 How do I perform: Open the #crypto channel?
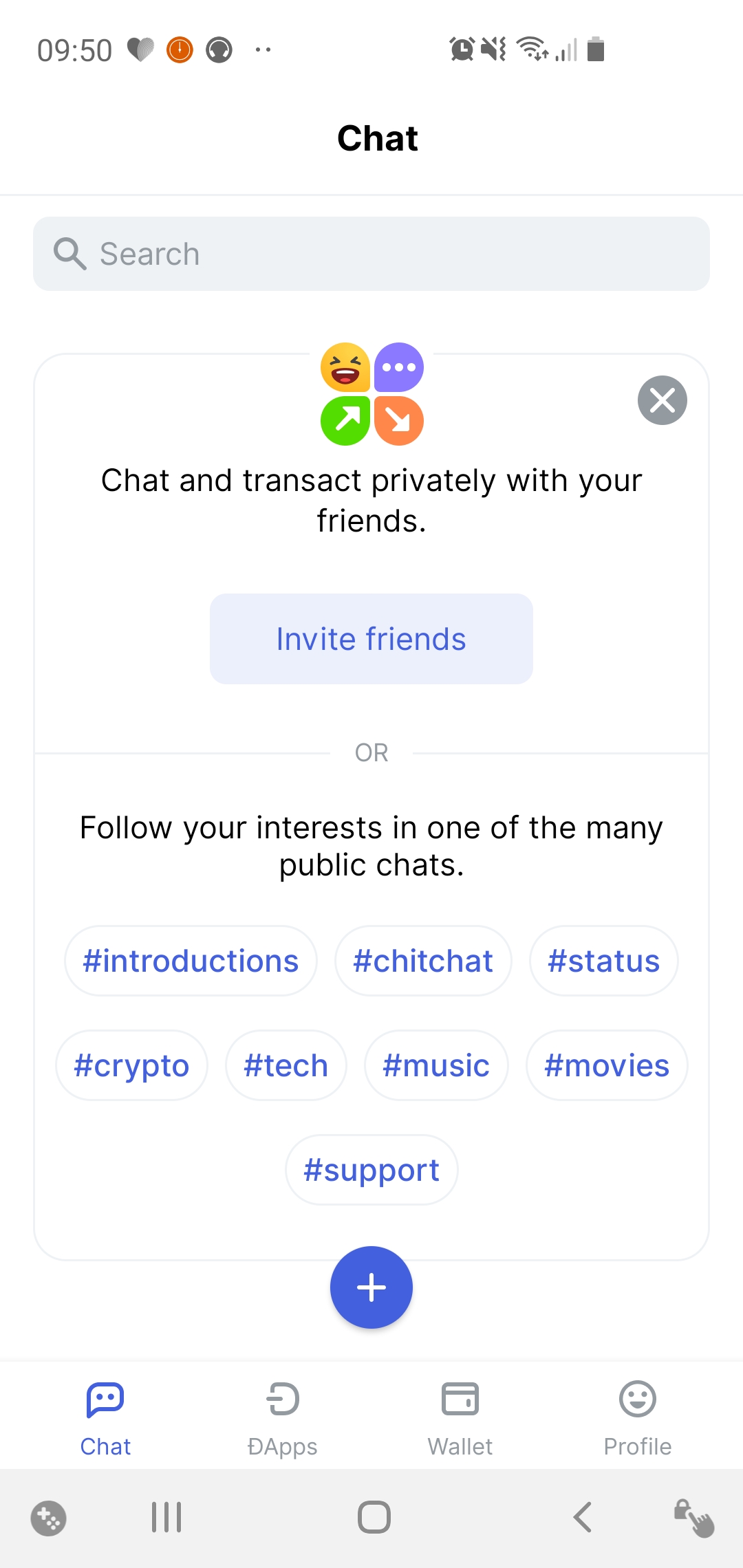(131, 1065)
